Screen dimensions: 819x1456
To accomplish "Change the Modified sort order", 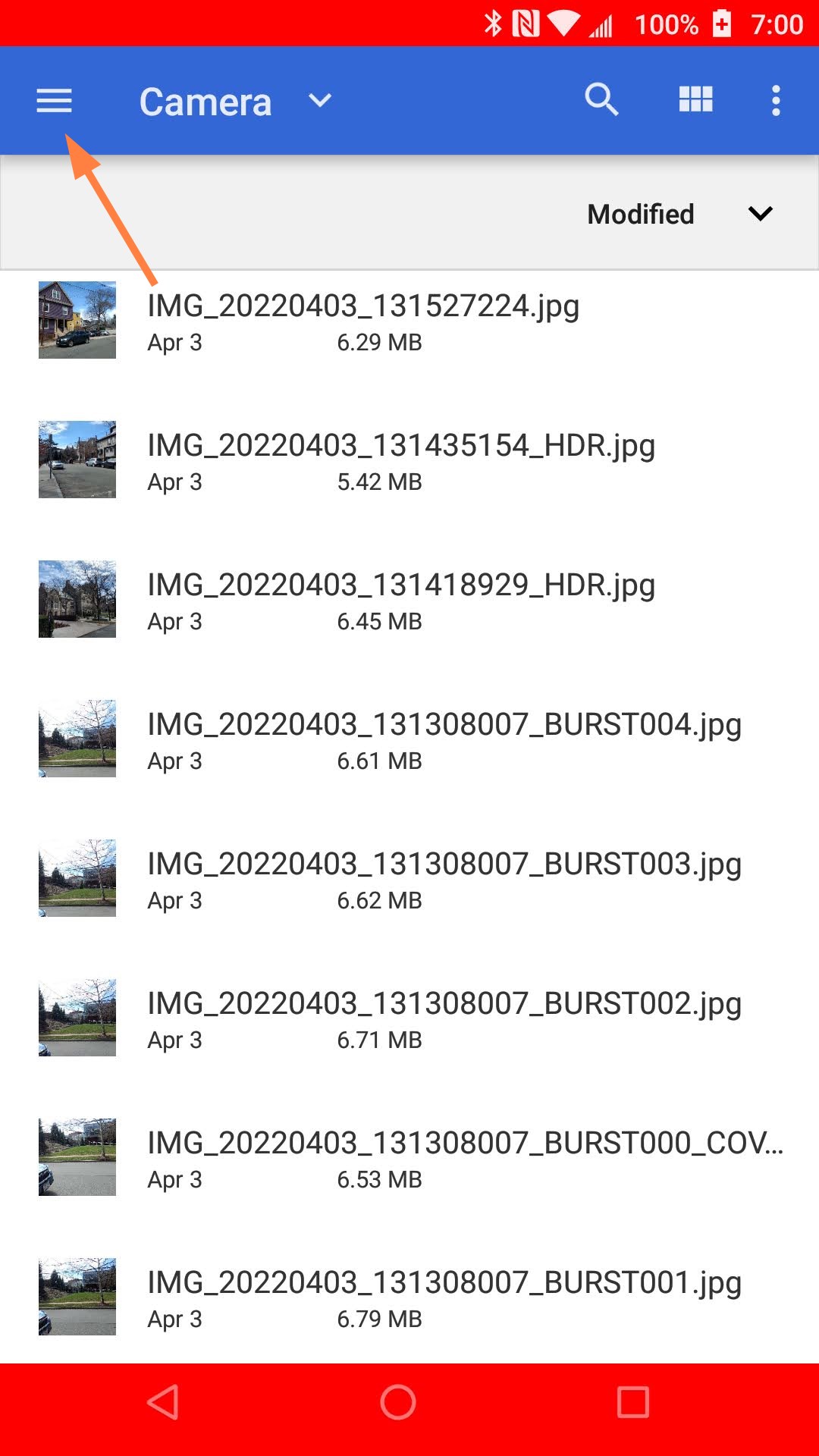I will (679, 214).
